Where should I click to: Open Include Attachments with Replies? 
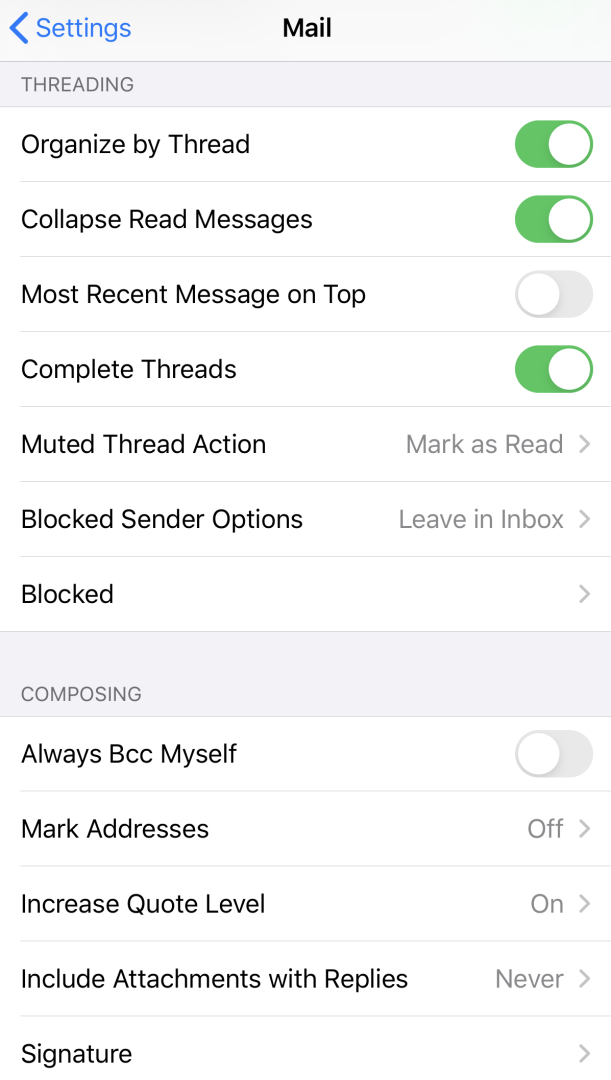point(305,979)
